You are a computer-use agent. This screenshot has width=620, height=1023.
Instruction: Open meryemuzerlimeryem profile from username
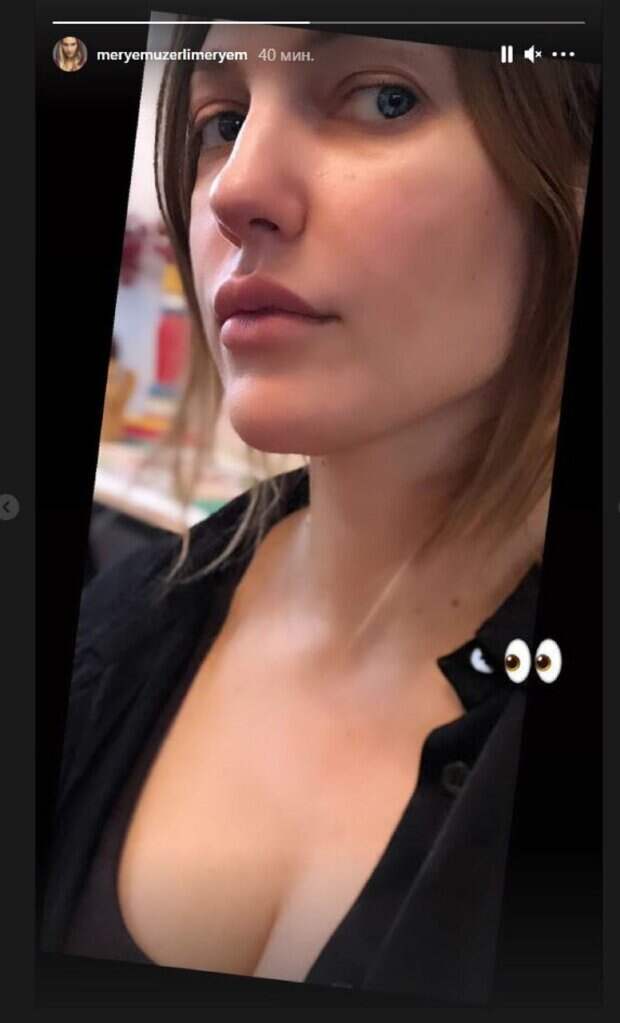pos(170,55)
